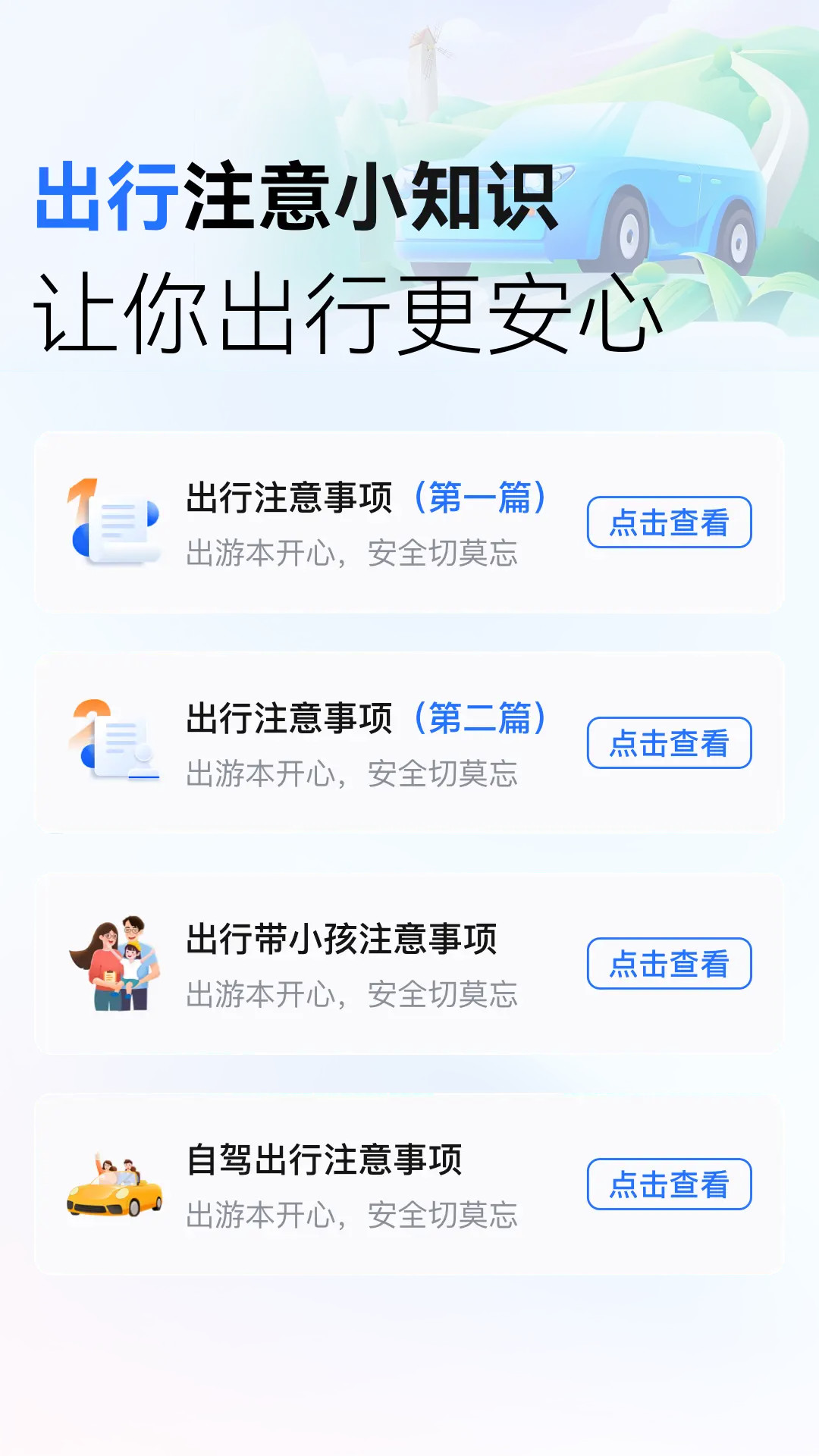Click subtitle 出游本开心，安全切莫忘 in first card
The width and height of the screenshot is (819, 1456).
(353, 551)
